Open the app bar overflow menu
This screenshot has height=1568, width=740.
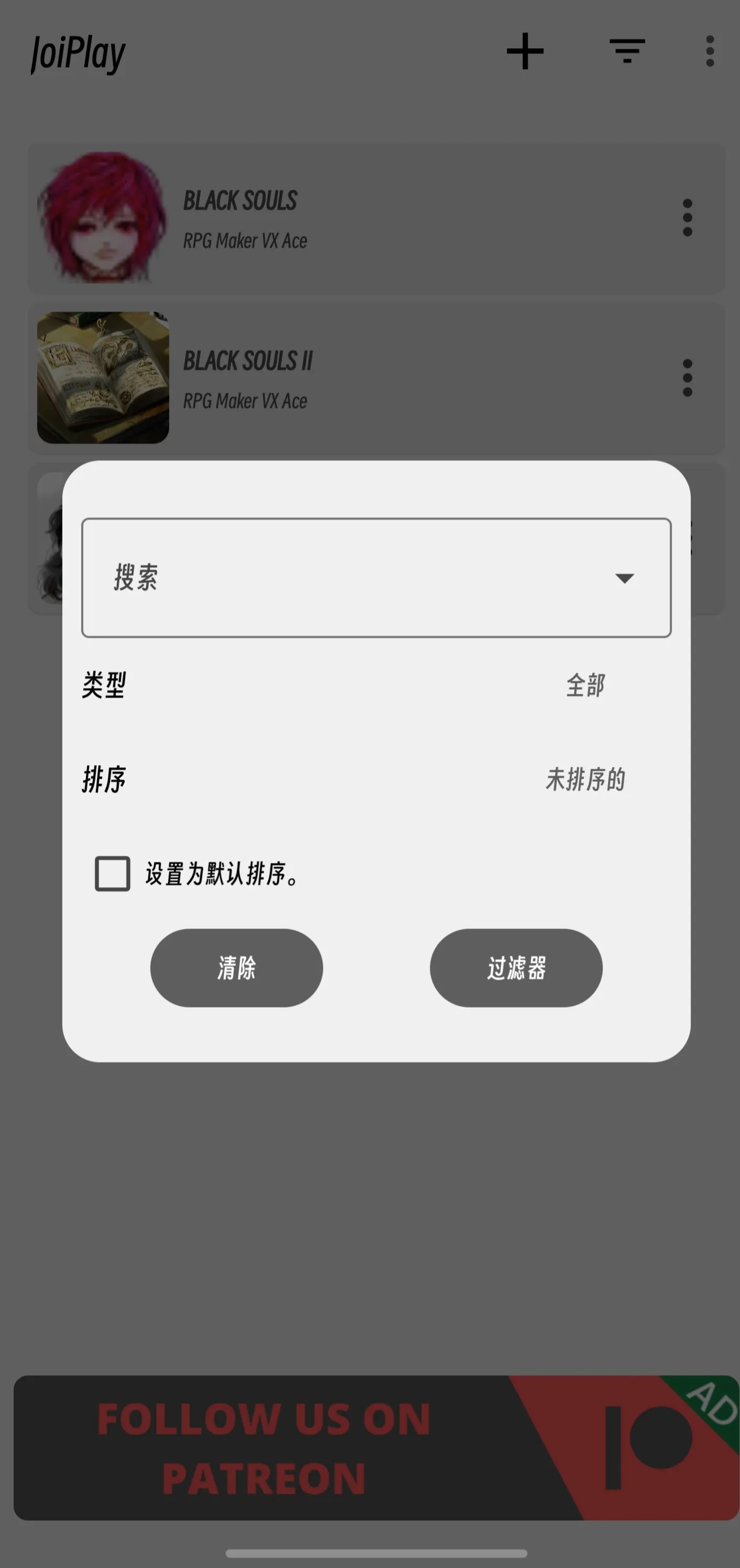click(710, 52)
